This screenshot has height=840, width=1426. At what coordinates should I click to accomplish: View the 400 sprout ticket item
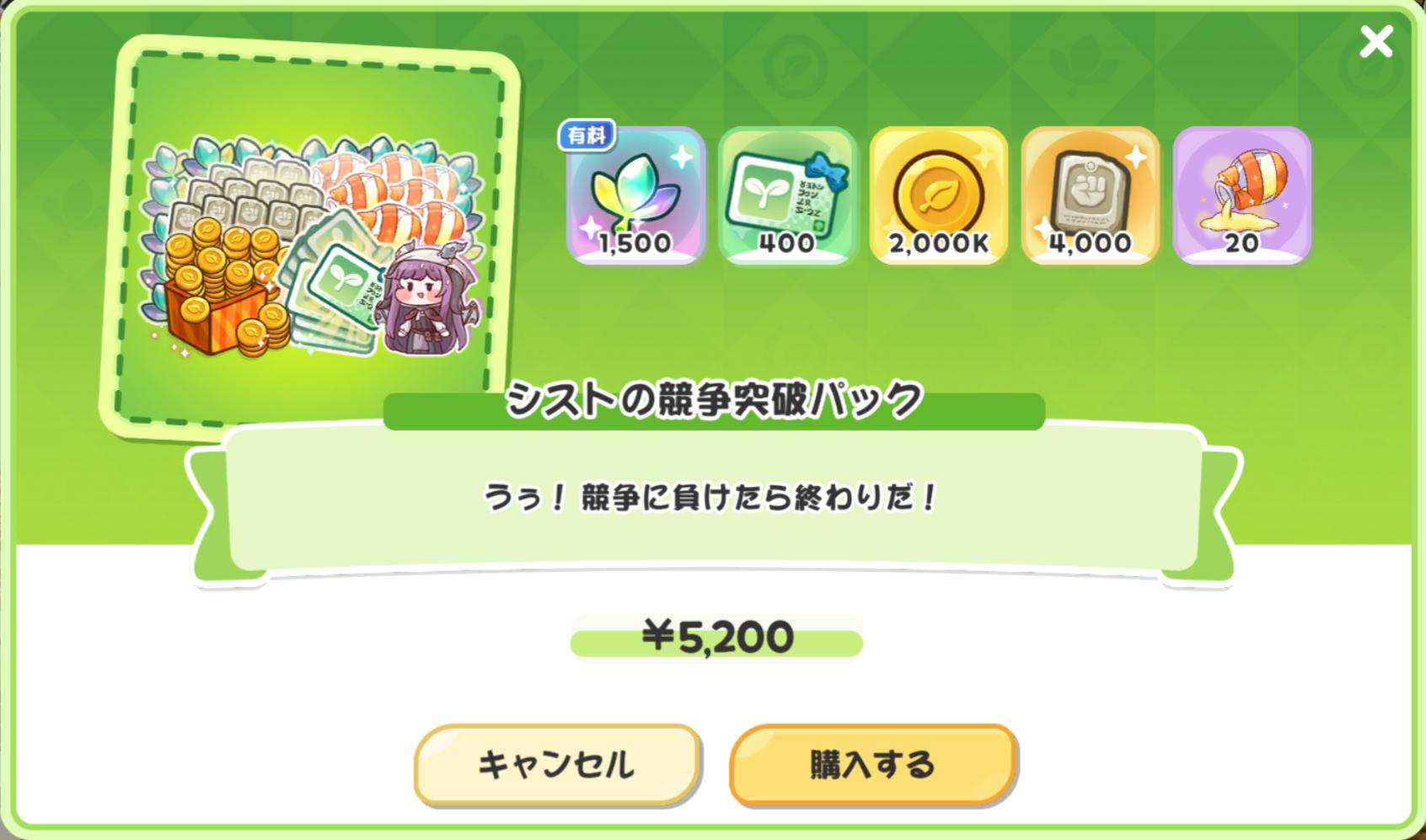tap(787, 195)
